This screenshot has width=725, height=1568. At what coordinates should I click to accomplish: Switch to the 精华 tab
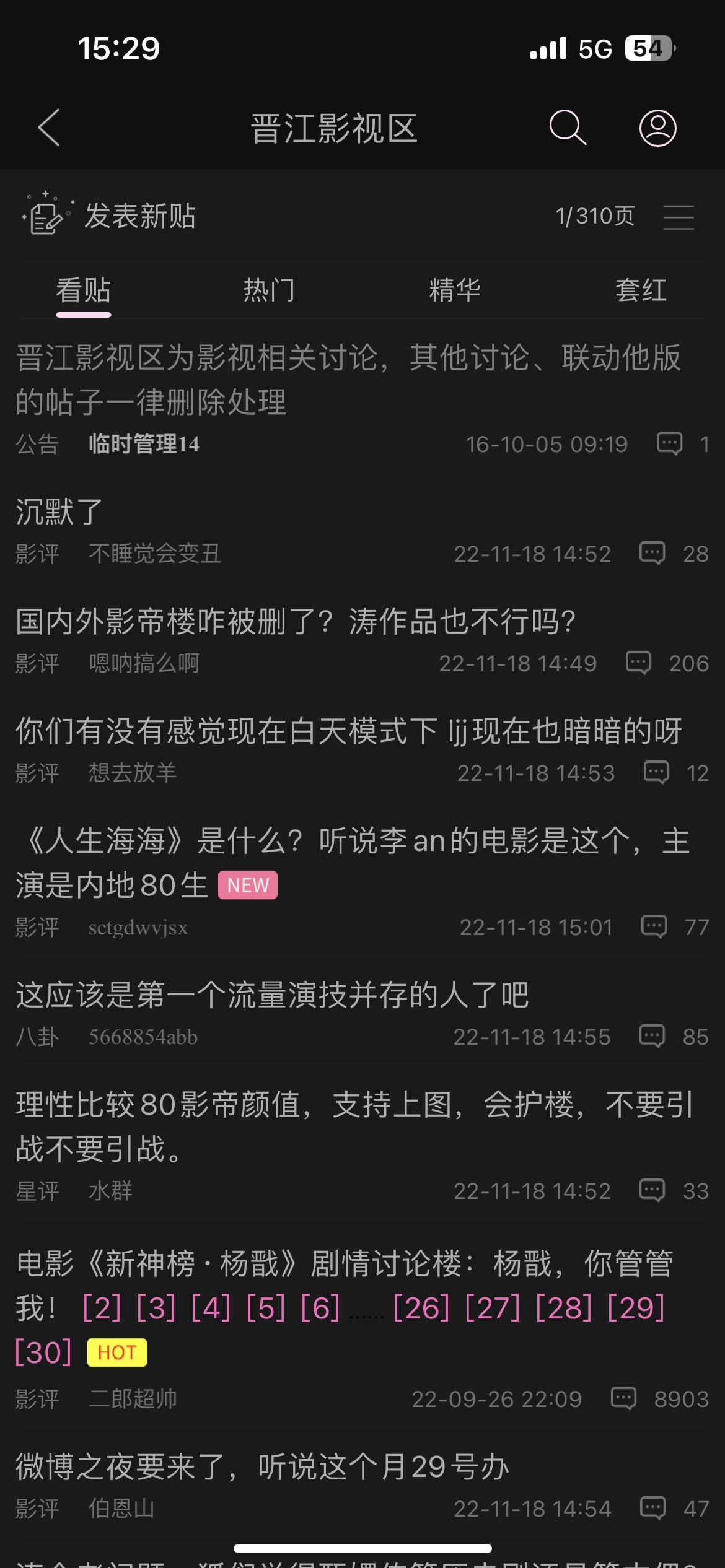coord(455,290)
